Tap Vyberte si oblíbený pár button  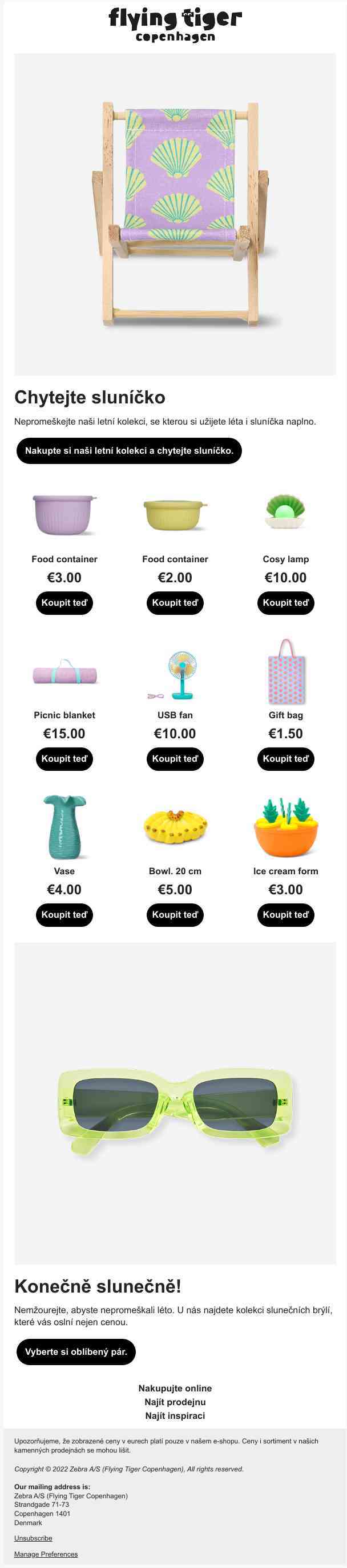tap(76, 1351)
